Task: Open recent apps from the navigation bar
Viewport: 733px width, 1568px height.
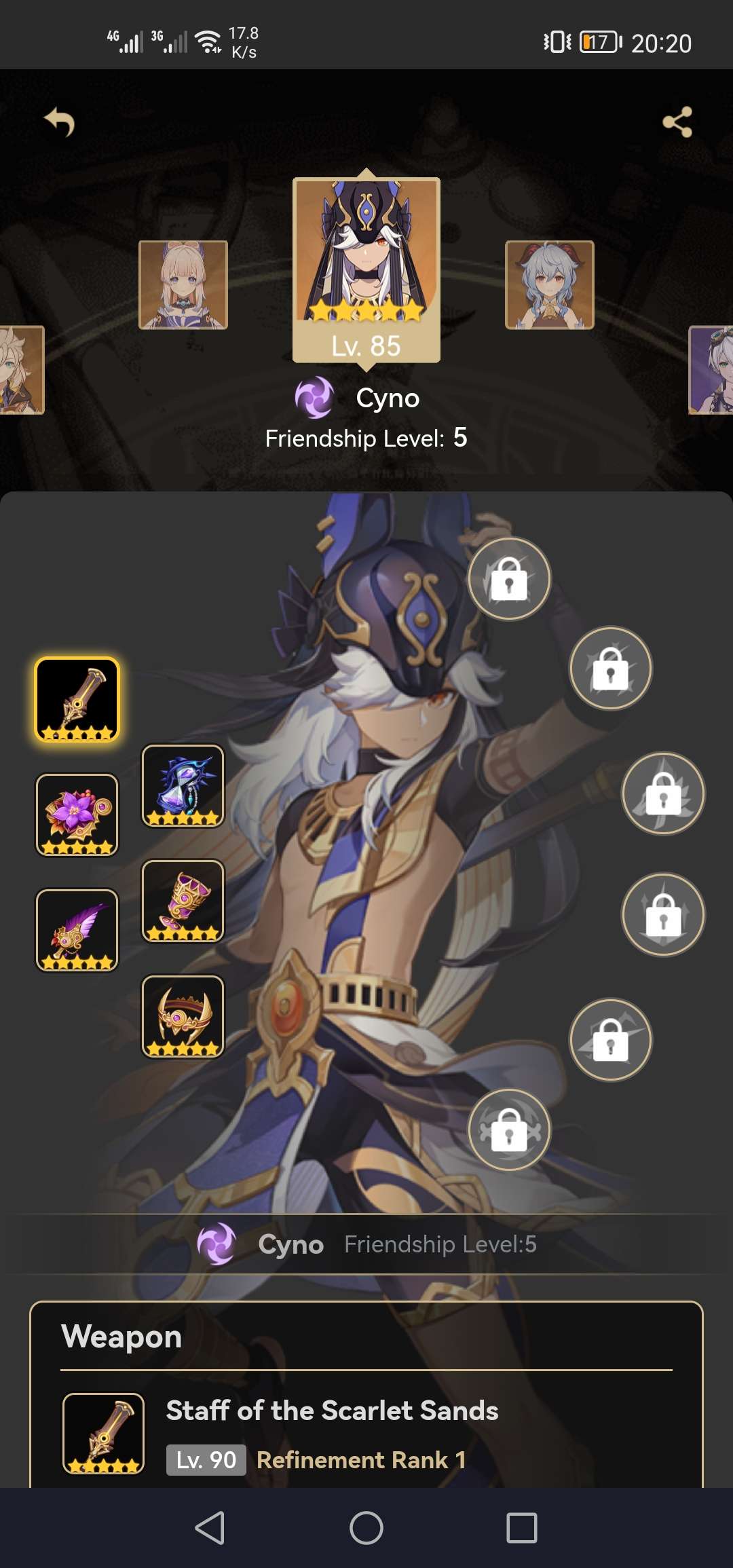Action: (522, 1528)
